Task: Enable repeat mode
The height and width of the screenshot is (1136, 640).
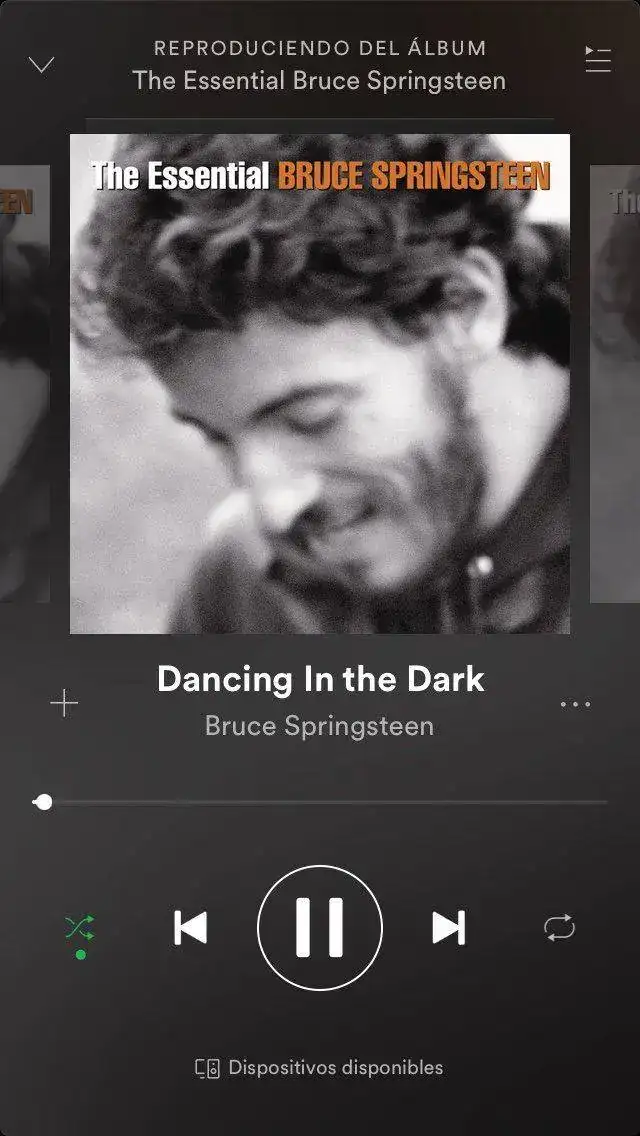Action: click(559, 928)
